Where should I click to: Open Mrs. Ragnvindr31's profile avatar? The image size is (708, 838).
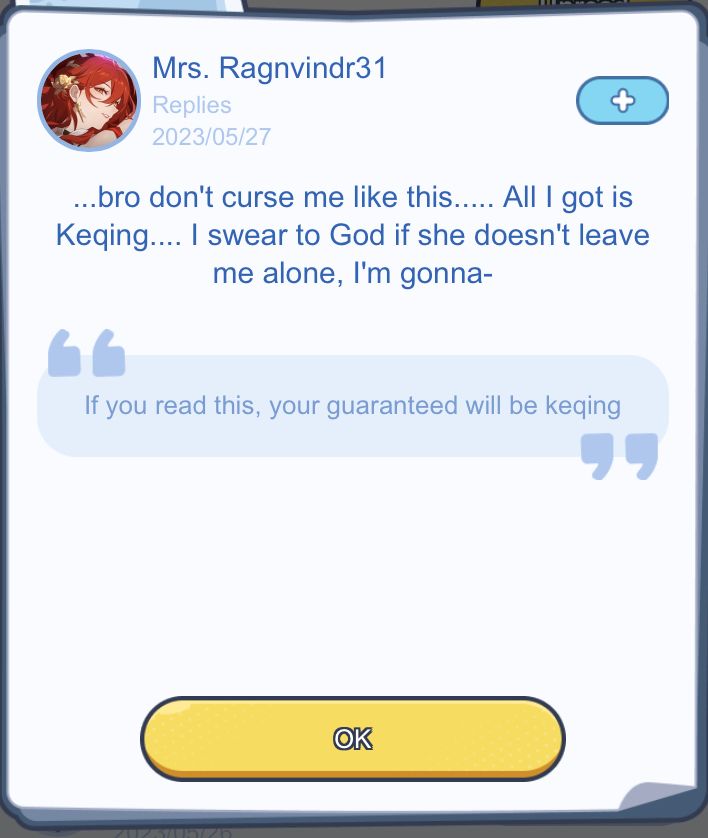point(89,100)
